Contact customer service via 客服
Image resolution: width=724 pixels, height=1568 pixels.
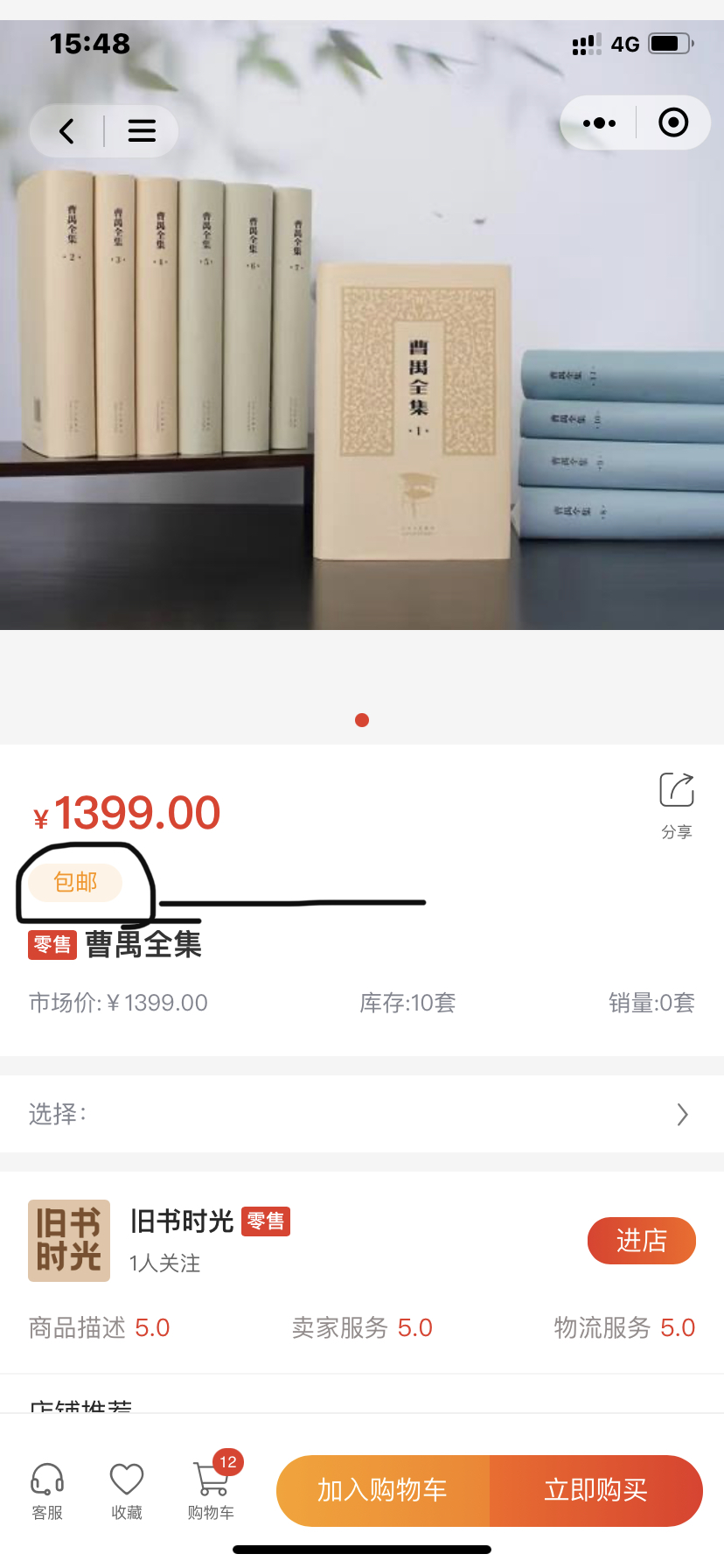(47, 1491)
